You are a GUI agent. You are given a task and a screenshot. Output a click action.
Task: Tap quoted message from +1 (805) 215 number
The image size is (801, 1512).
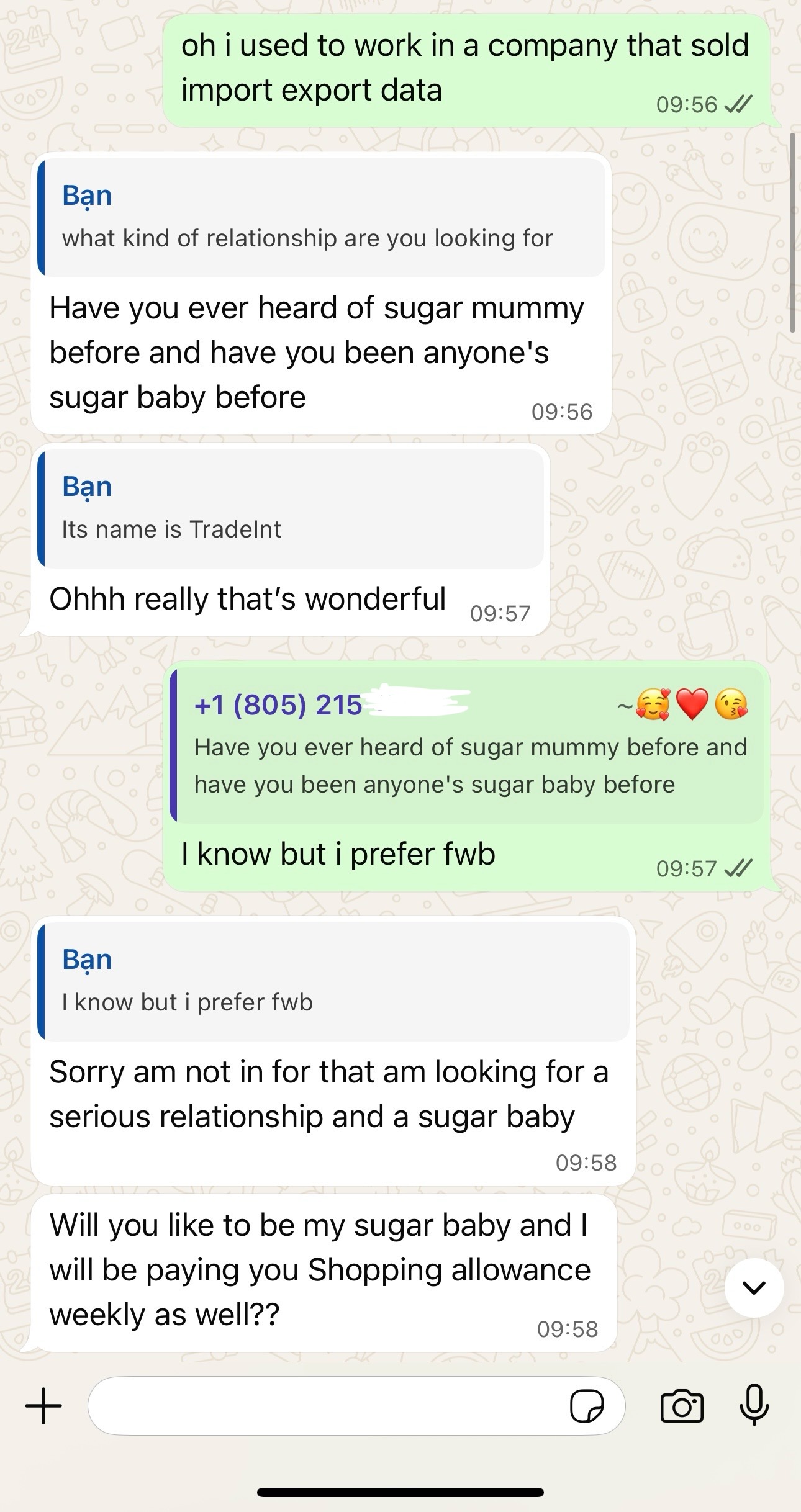[467, 745]
